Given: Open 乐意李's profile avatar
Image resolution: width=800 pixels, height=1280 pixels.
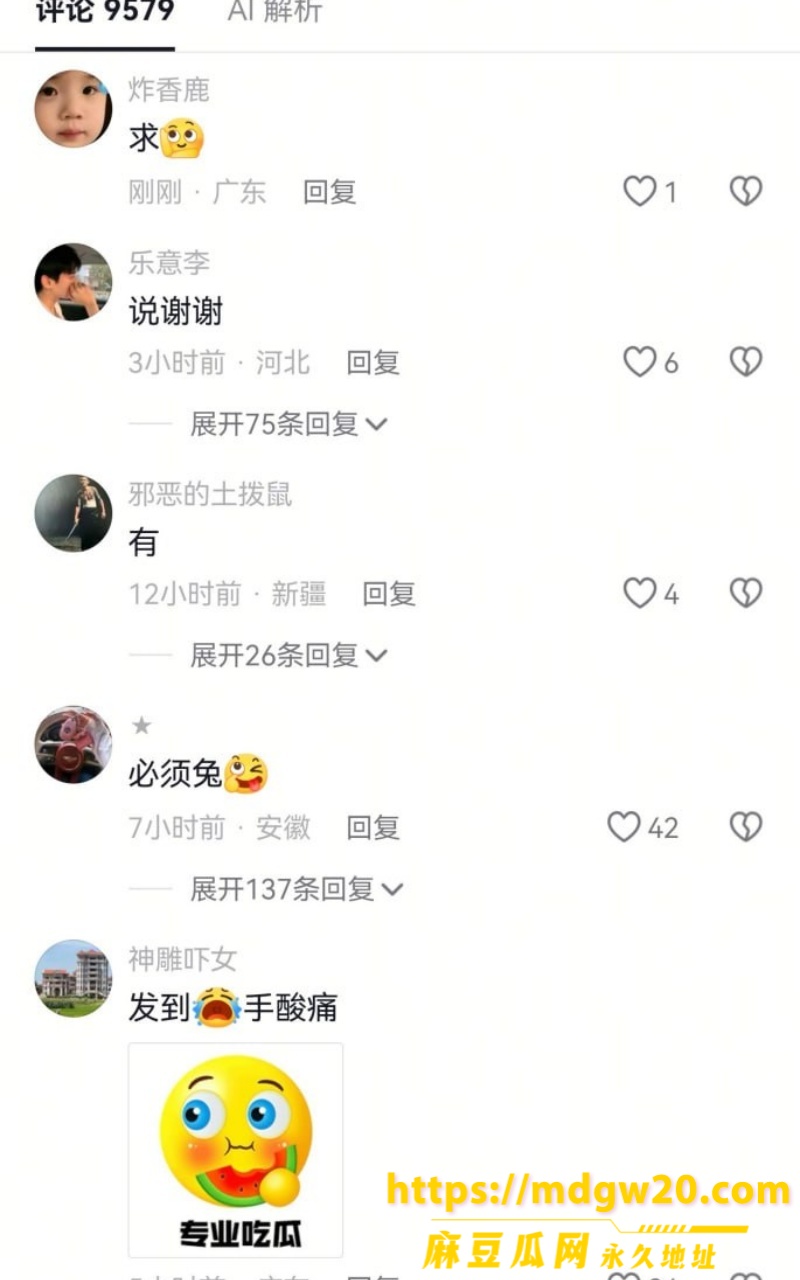Looking at the screenshot, I should tap(74, 282).
